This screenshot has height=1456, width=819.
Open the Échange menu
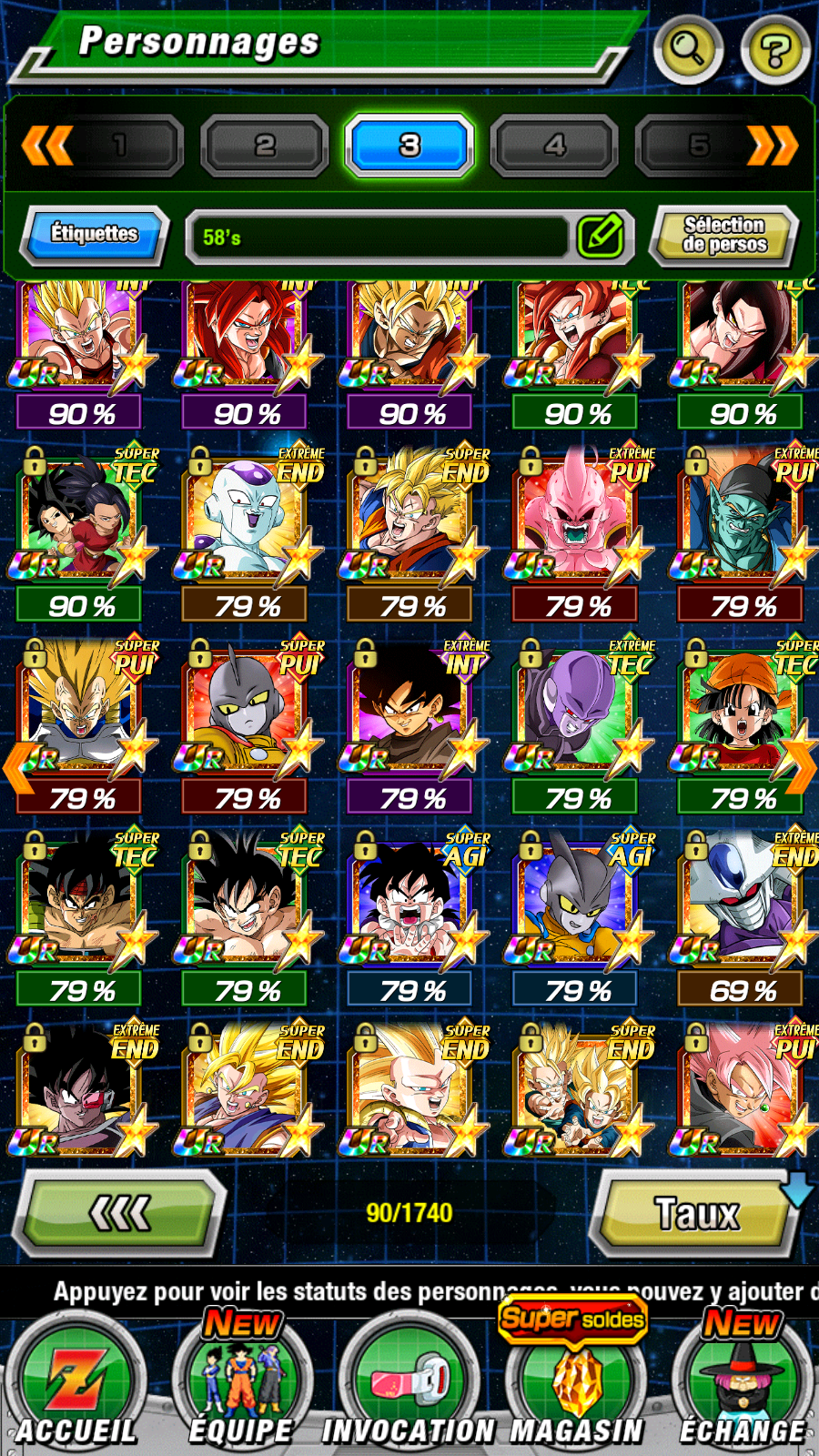click(743, 1383)
